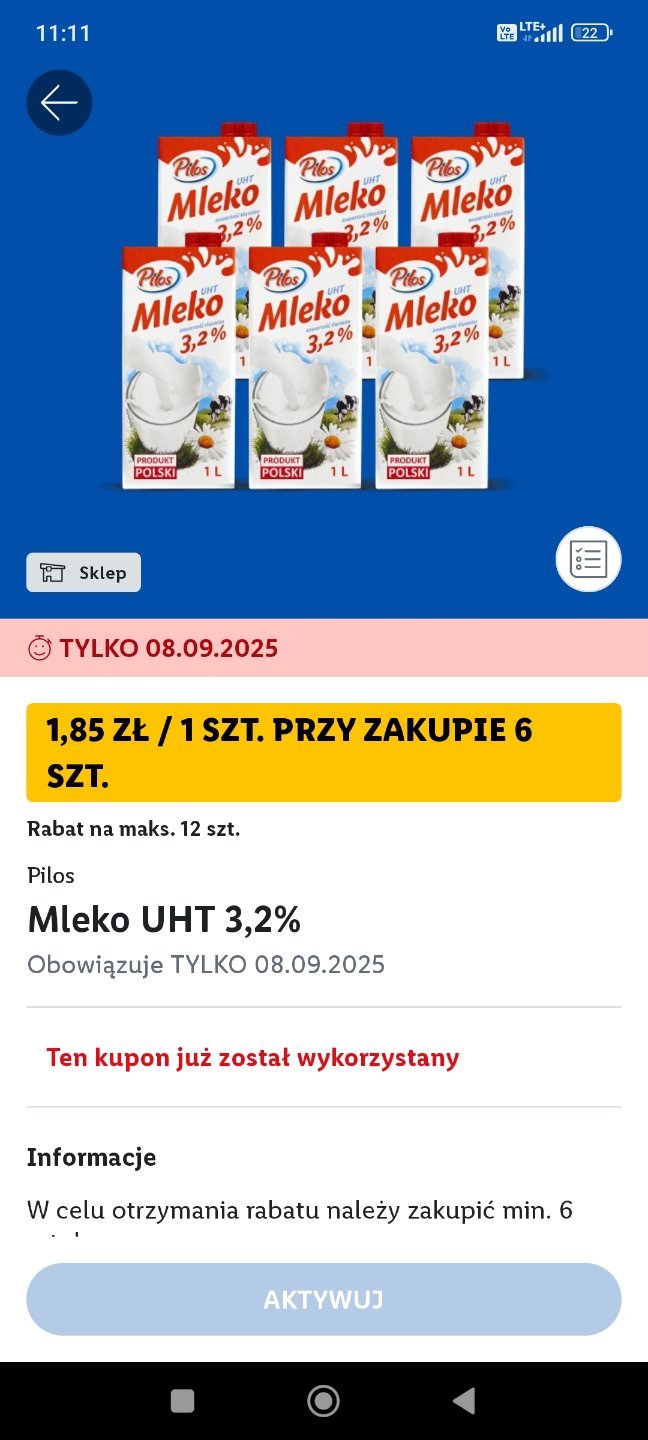The height and width of the screenshot is (1440, 648).
Task: Tap the Sklep chip
Action: point(83,572)
